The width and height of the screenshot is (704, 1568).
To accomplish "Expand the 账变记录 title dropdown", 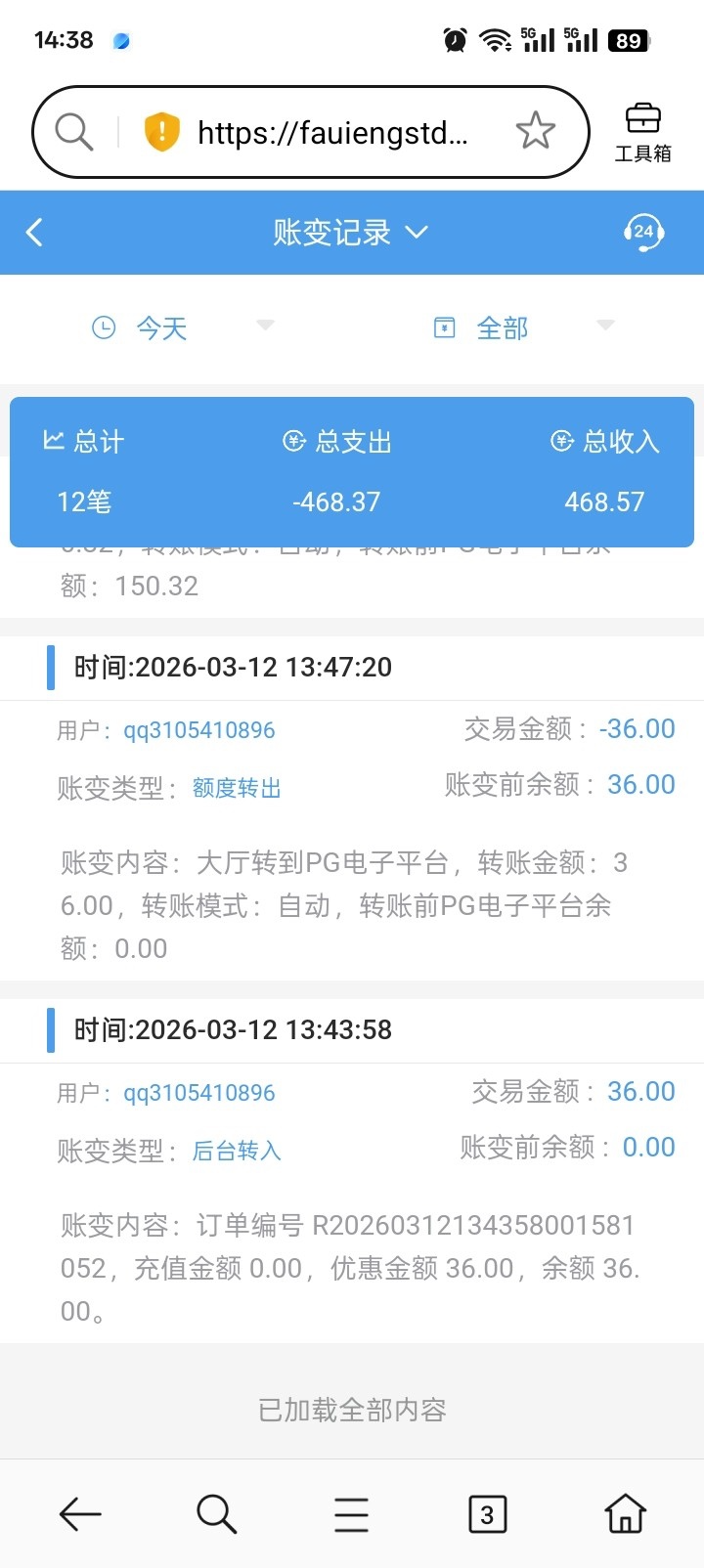I will 350,233.
